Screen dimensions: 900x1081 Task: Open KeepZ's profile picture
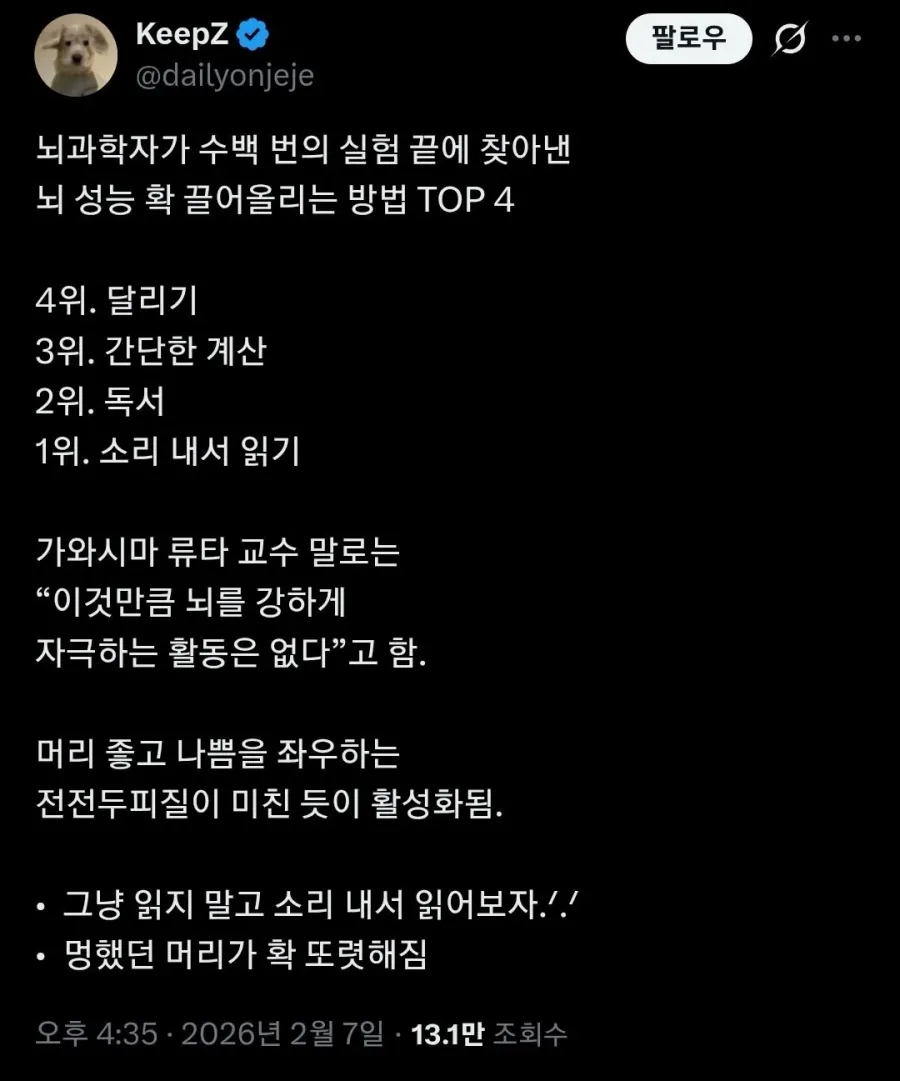point(76,55)
